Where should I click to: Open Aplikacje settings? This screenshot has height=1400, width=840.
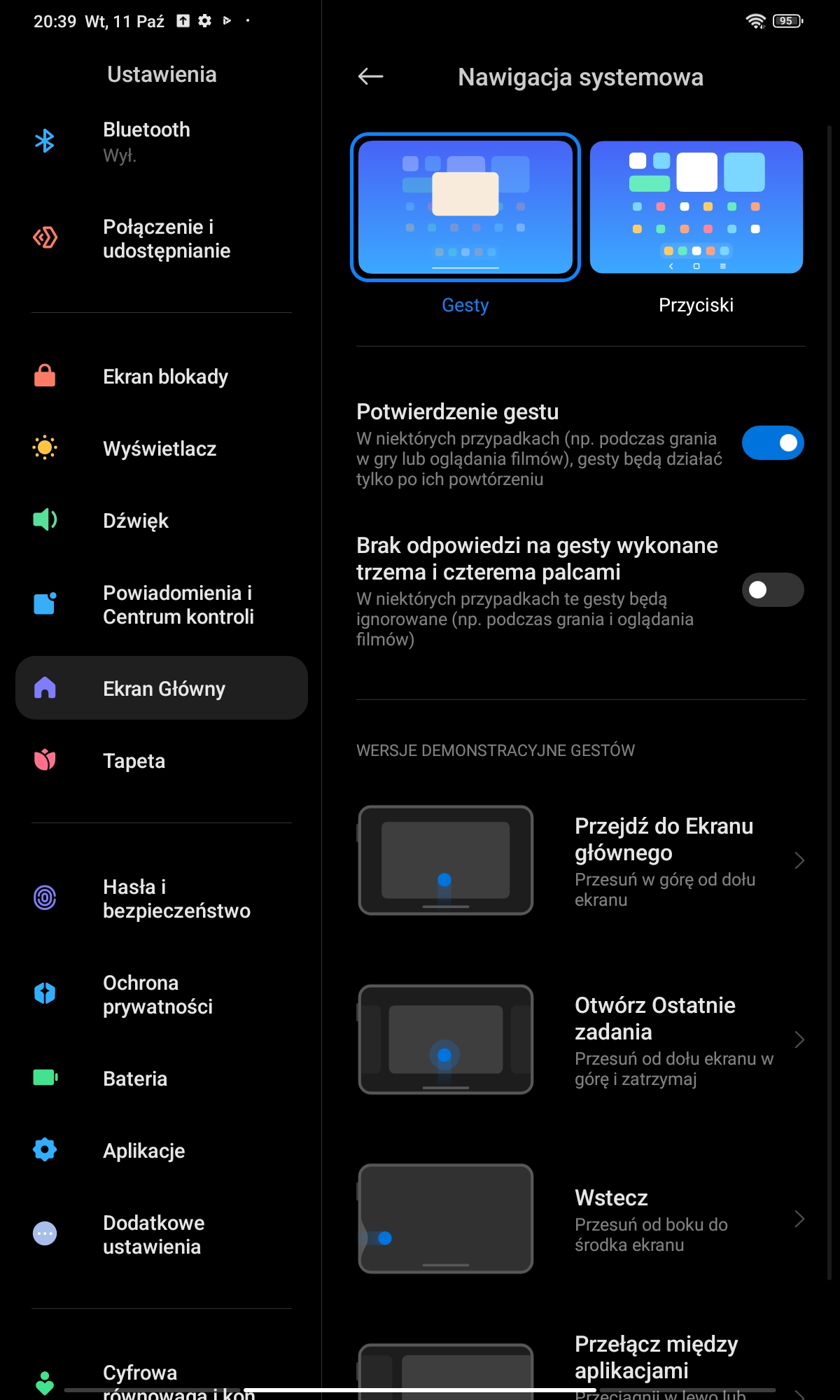point(162,1151)
